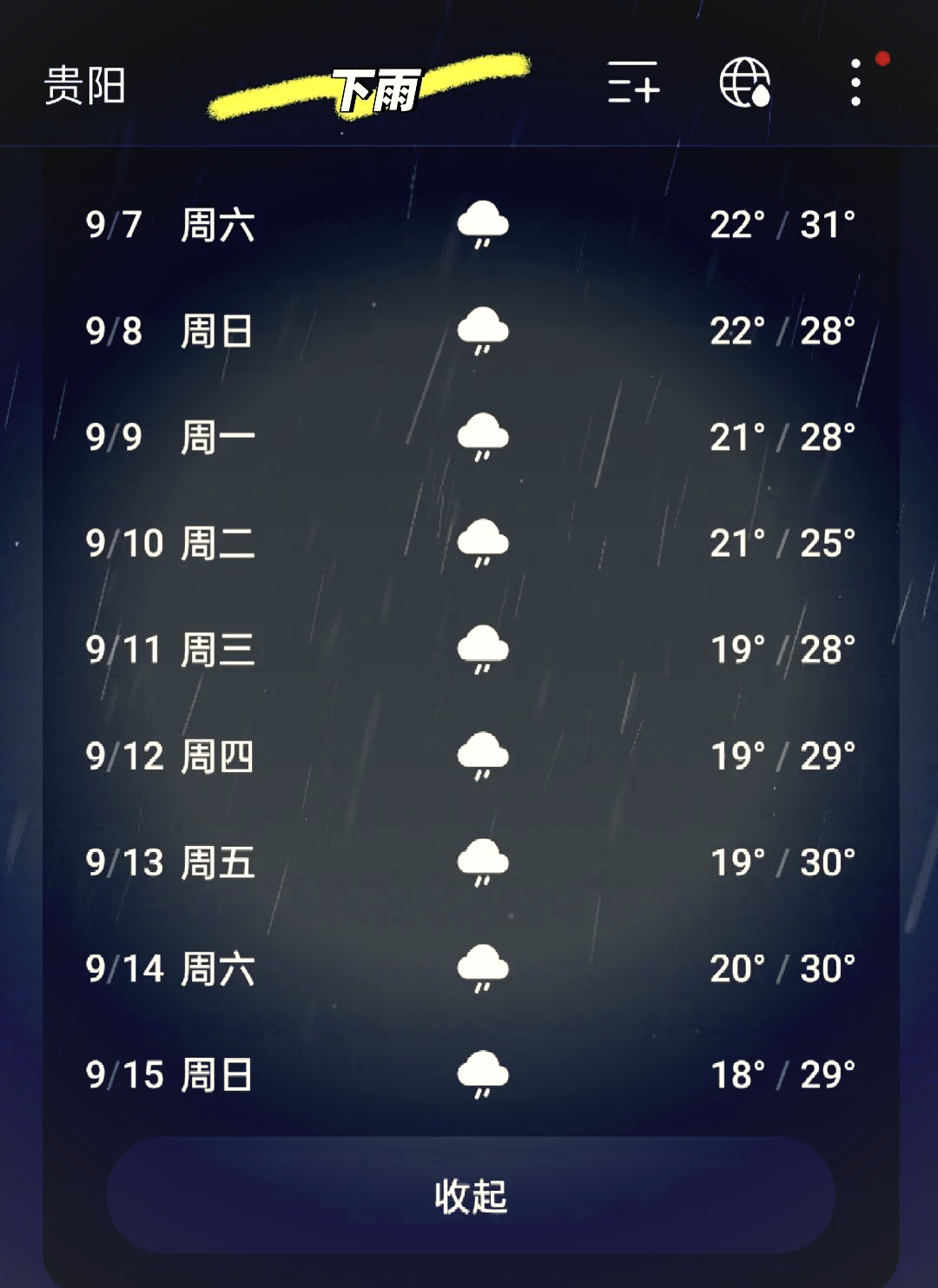Select the 22°/31° temperature reading
Image resolution: width=938 pixels, height=1288 pixels.
point(782,223)
